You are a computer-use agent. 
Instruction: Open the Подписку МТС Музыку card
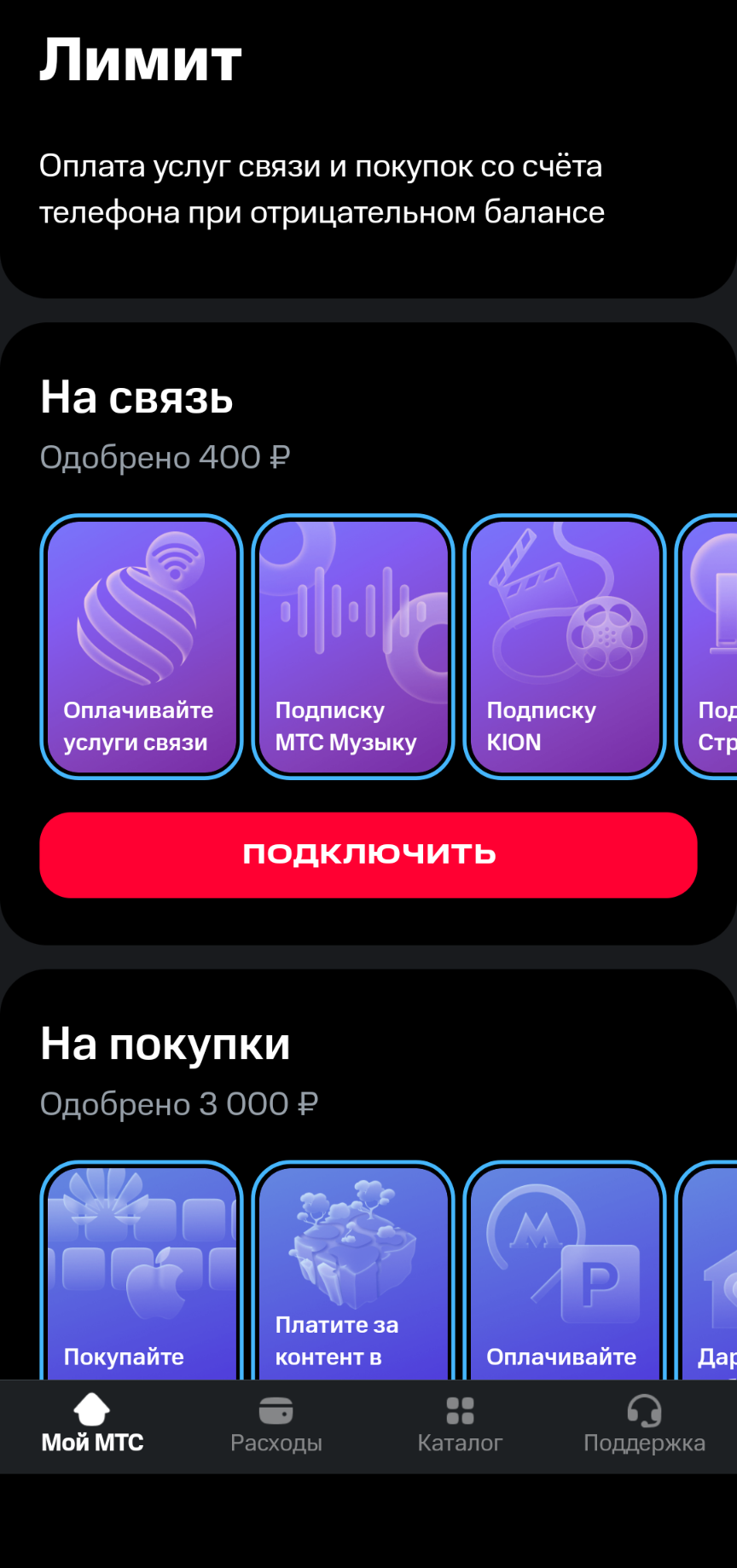pos(353,646)
